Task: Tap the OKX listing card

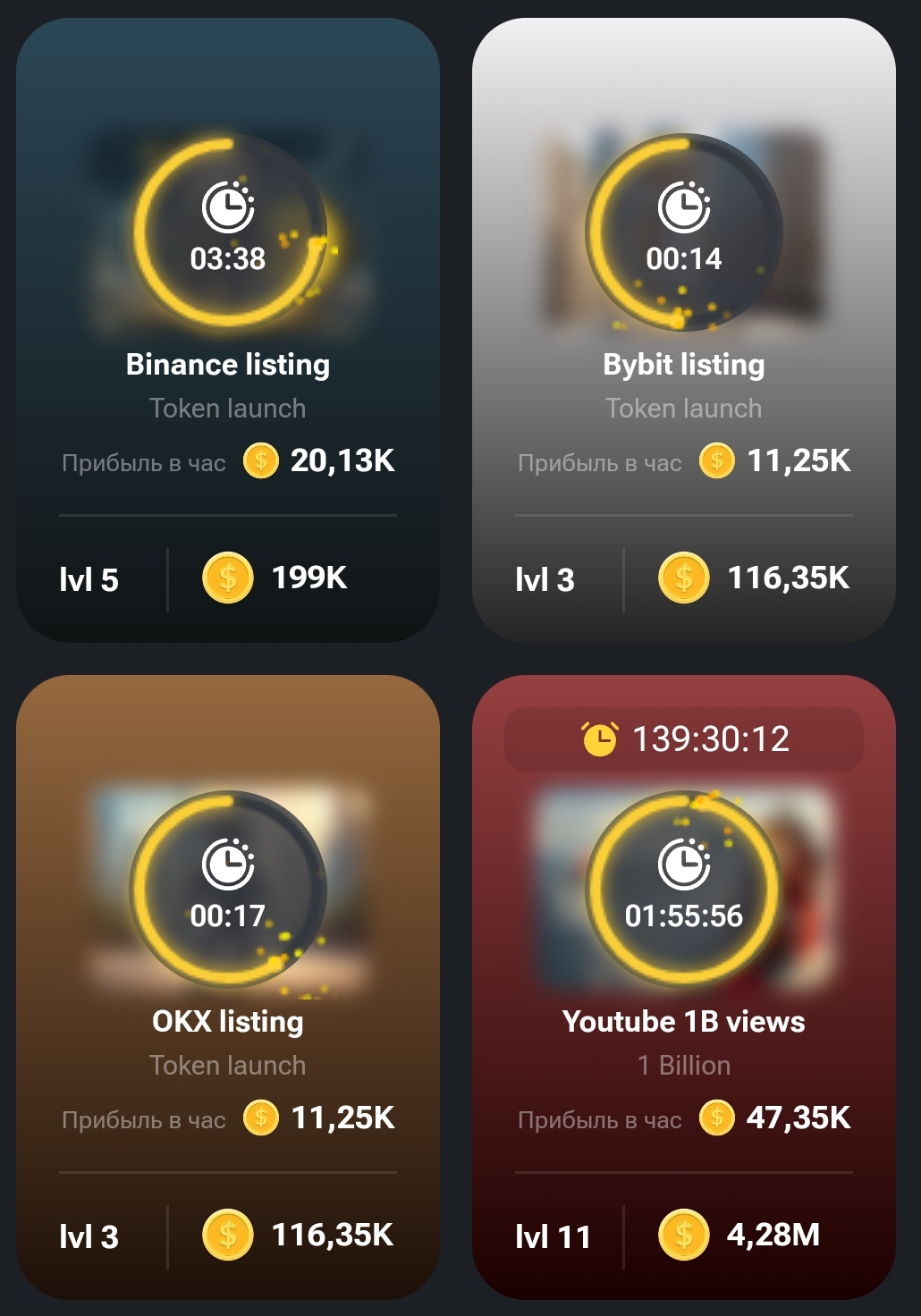Action: [x=228, y=1021]
